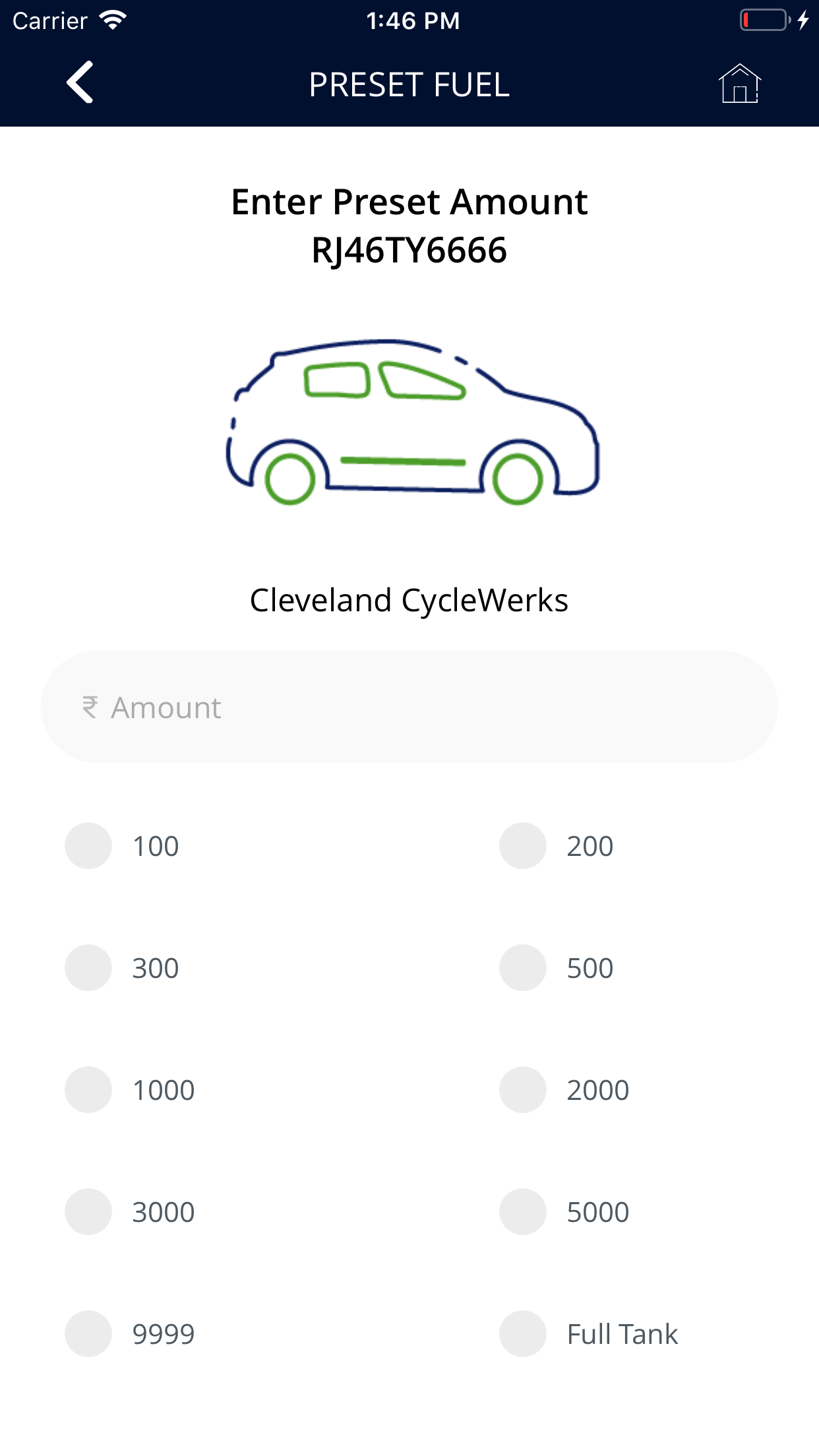Image resolution: width=819 pixels, height=1456 pixels.
Task: Tap the Wi-Fi indicator in the status bar
Action: pos(111,20)
